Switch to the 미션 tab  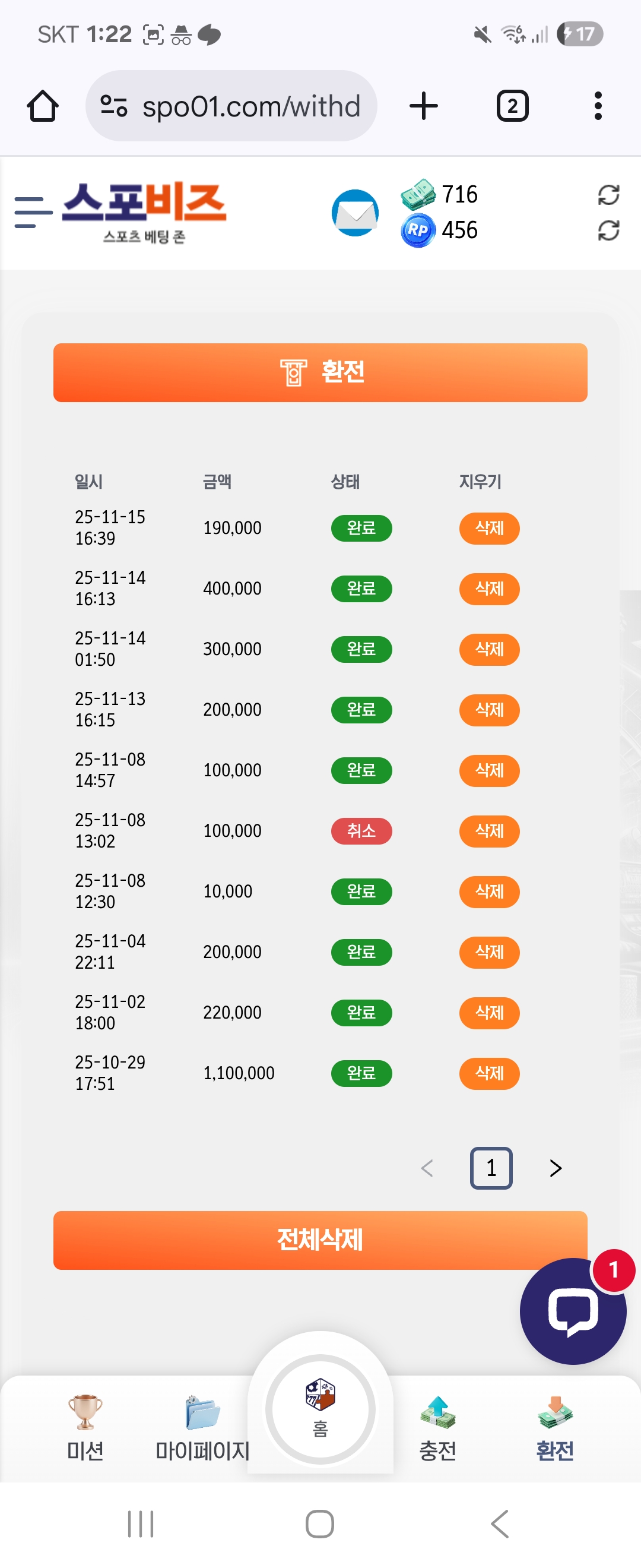(85, 1427)
